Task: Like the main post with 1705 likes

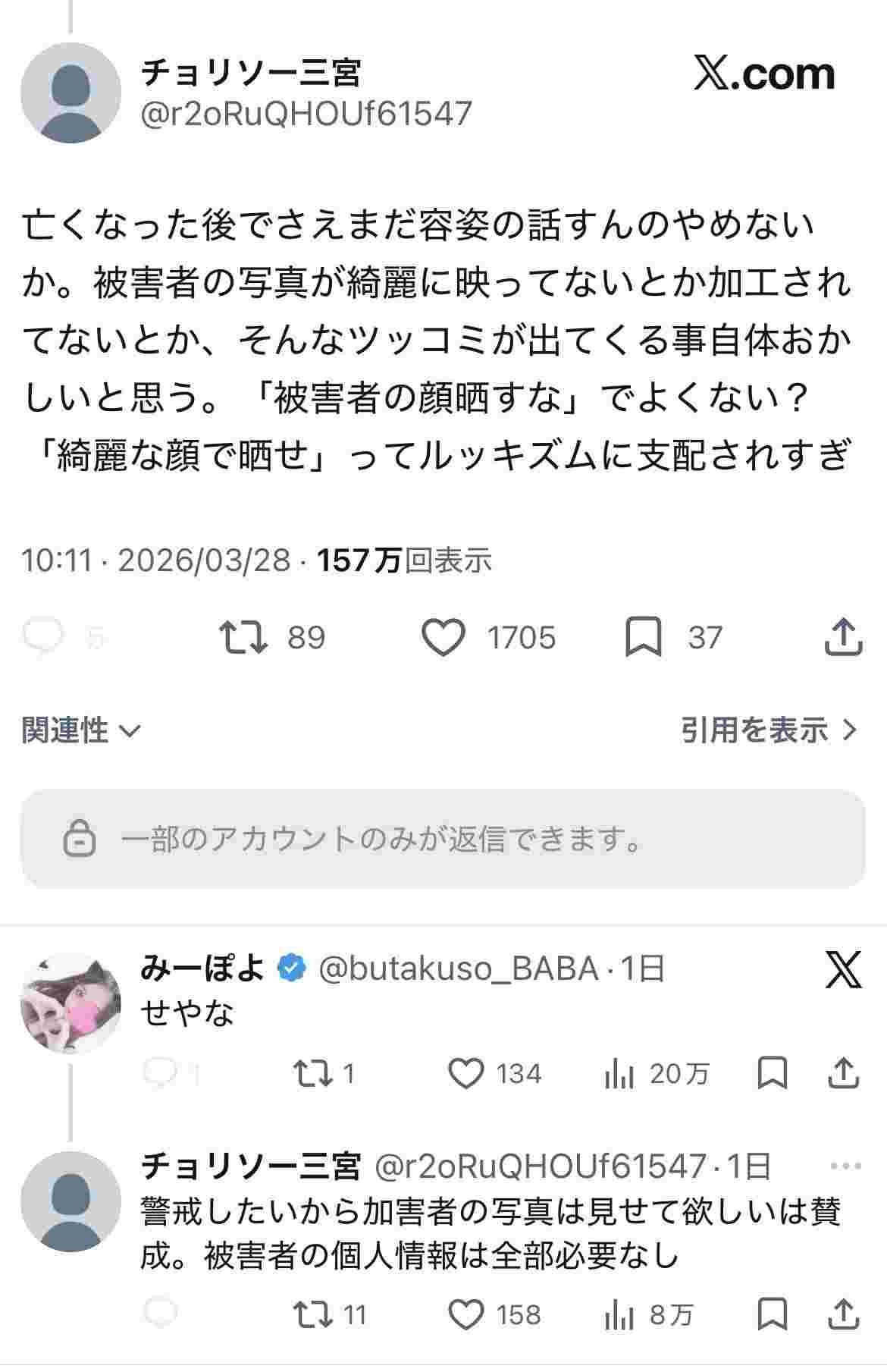Action: pos(443,638)
